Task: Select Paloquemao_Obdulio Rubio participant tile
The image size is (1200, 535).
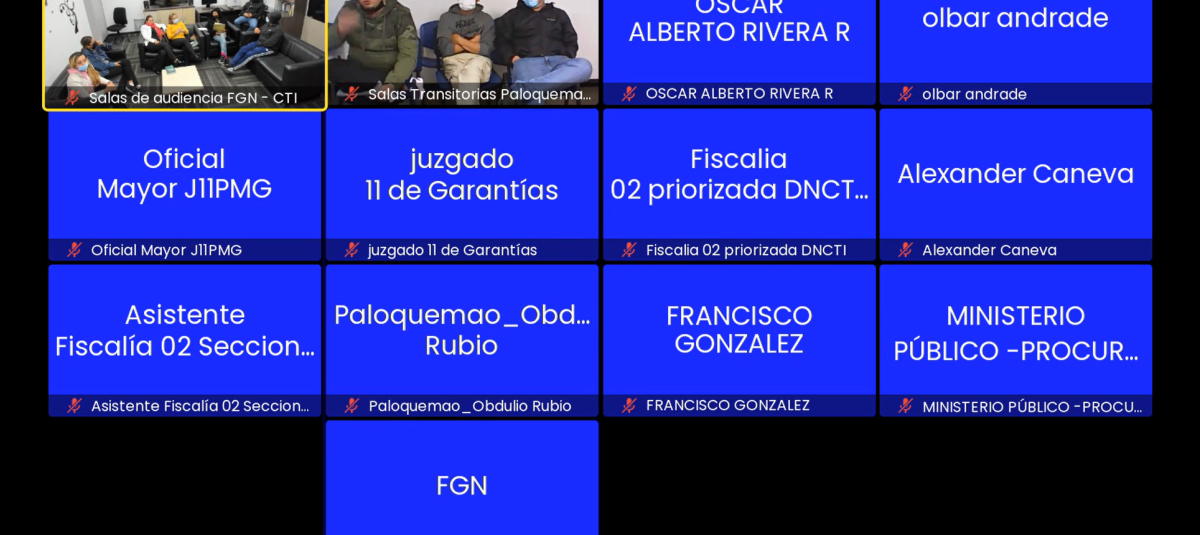Action: pos(462,335)
